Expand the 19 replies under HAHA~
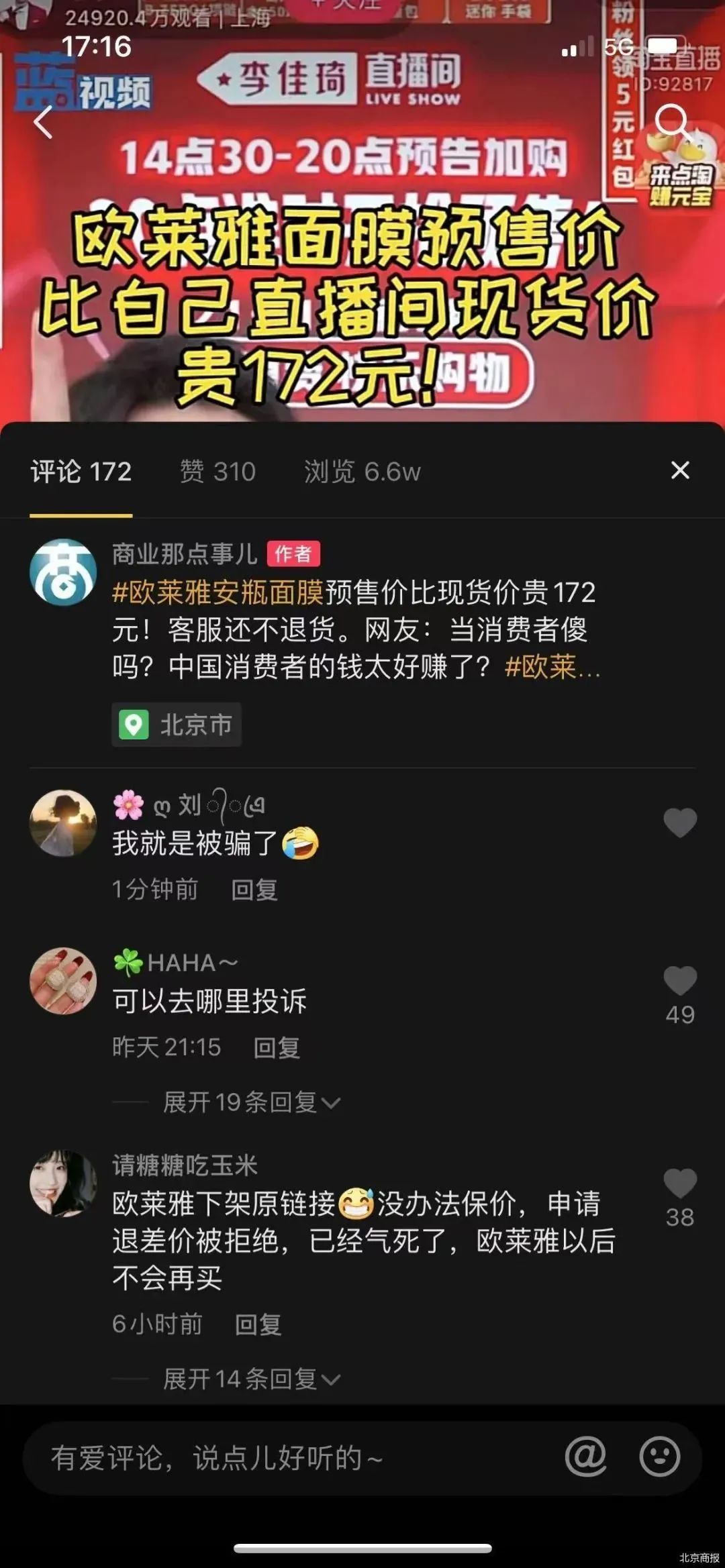The width and height of the screenshot is (725, 1568). (x=252, y=1102)
